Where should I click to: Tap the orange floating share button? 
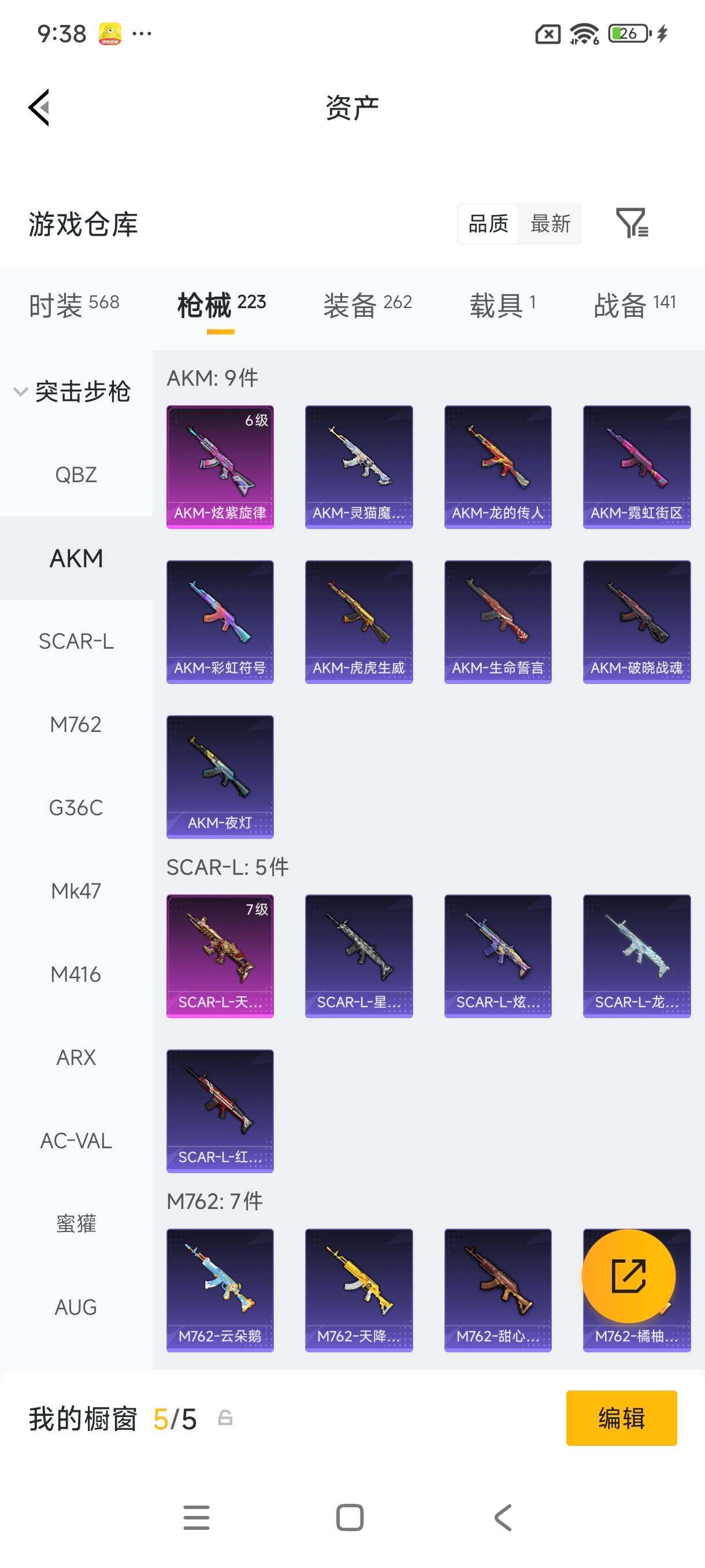coord(628,1275)
